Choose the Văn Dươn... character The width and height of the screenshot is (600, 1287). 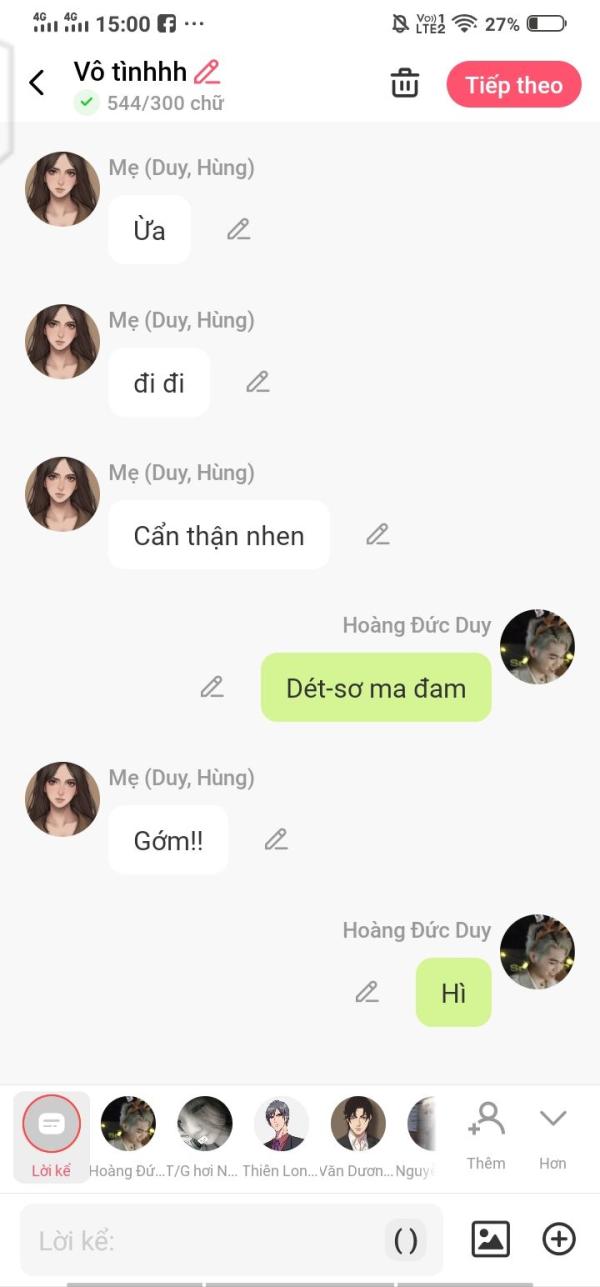tap(358, 1137)
